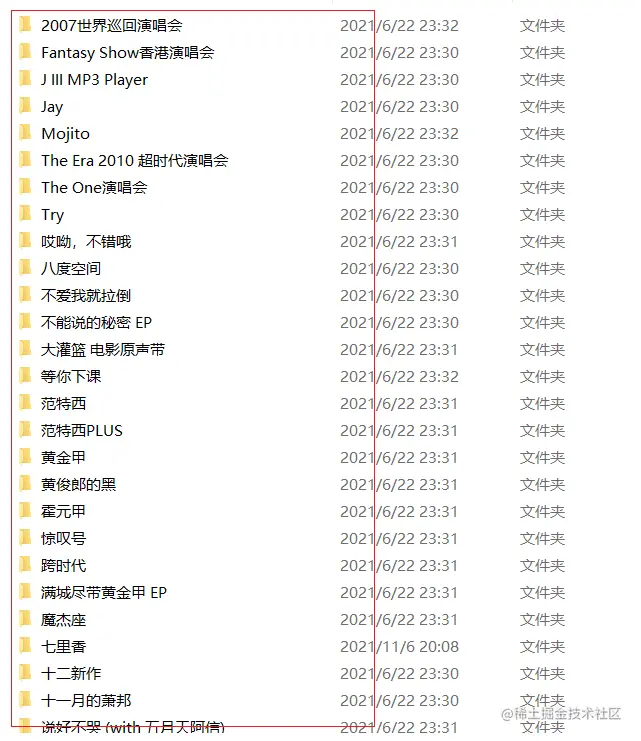This screenshot has width=641, height=741.
Task: Open the 满城尽带黄金甲 EP folder
Action: coord(104,592)
